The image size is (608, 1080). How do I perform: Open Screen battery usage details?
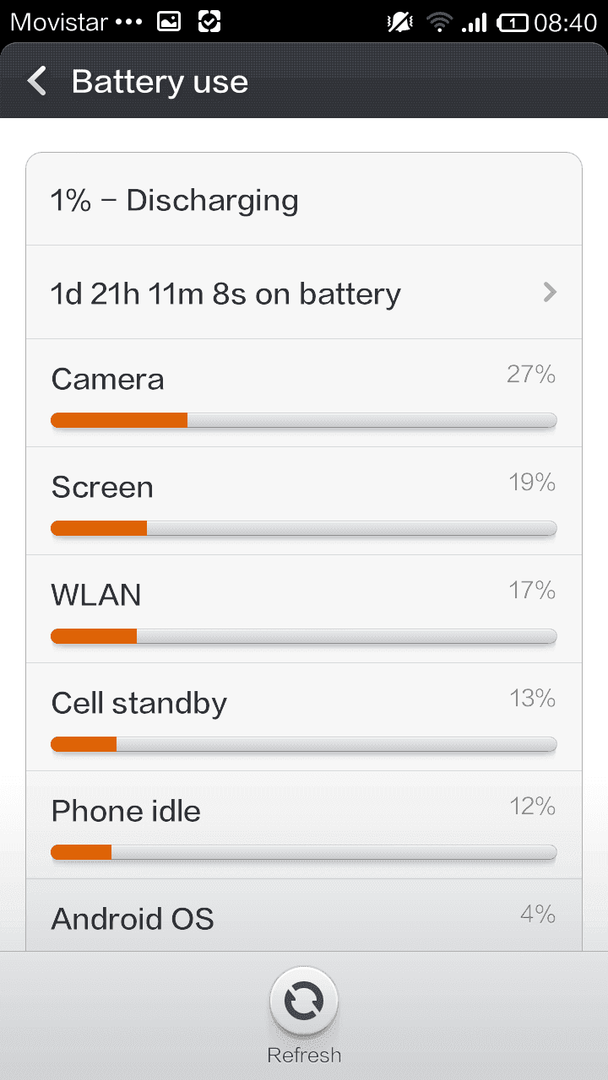(x=304, y=501)
